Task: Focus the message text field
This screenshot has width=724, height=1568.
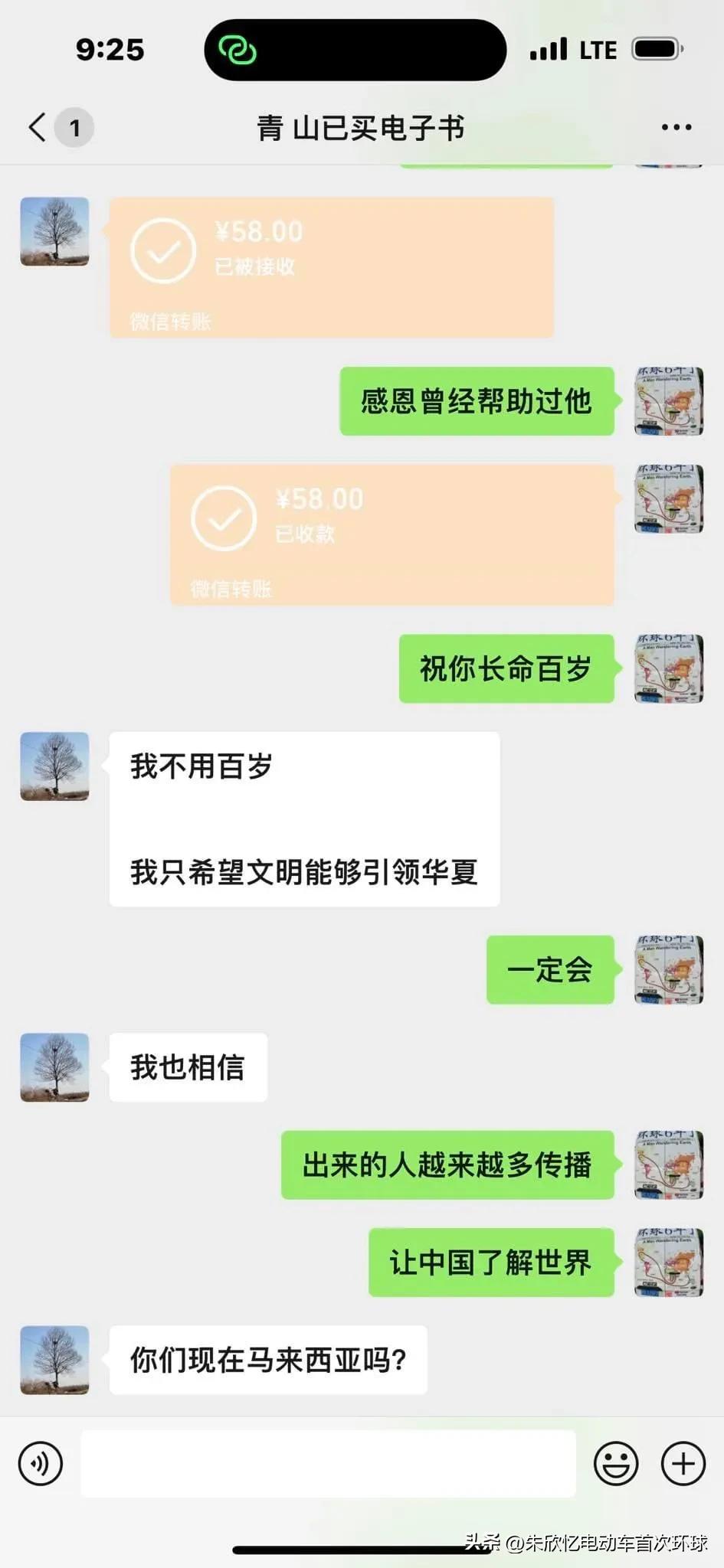Action: pos(328,1463)
